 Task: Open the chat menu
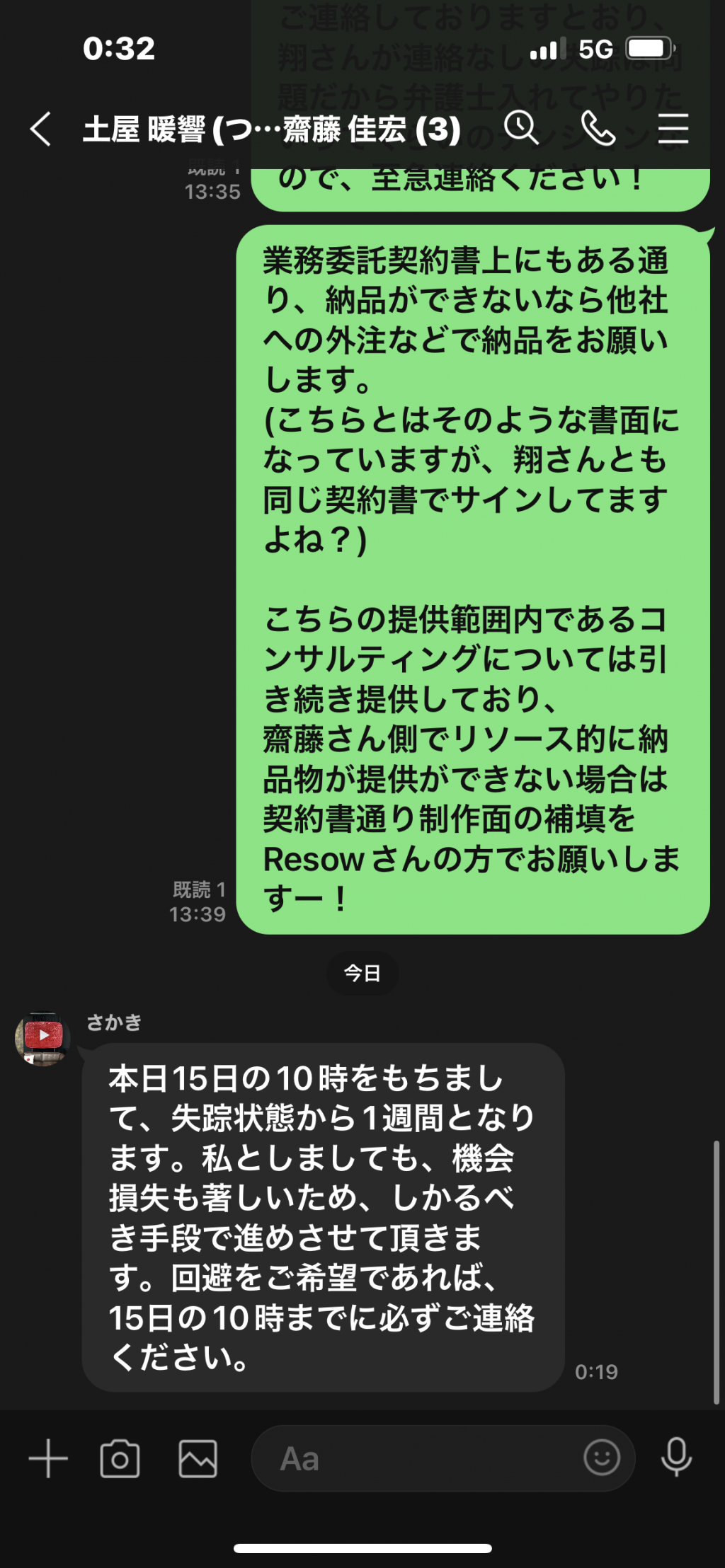tap(673, 129)
